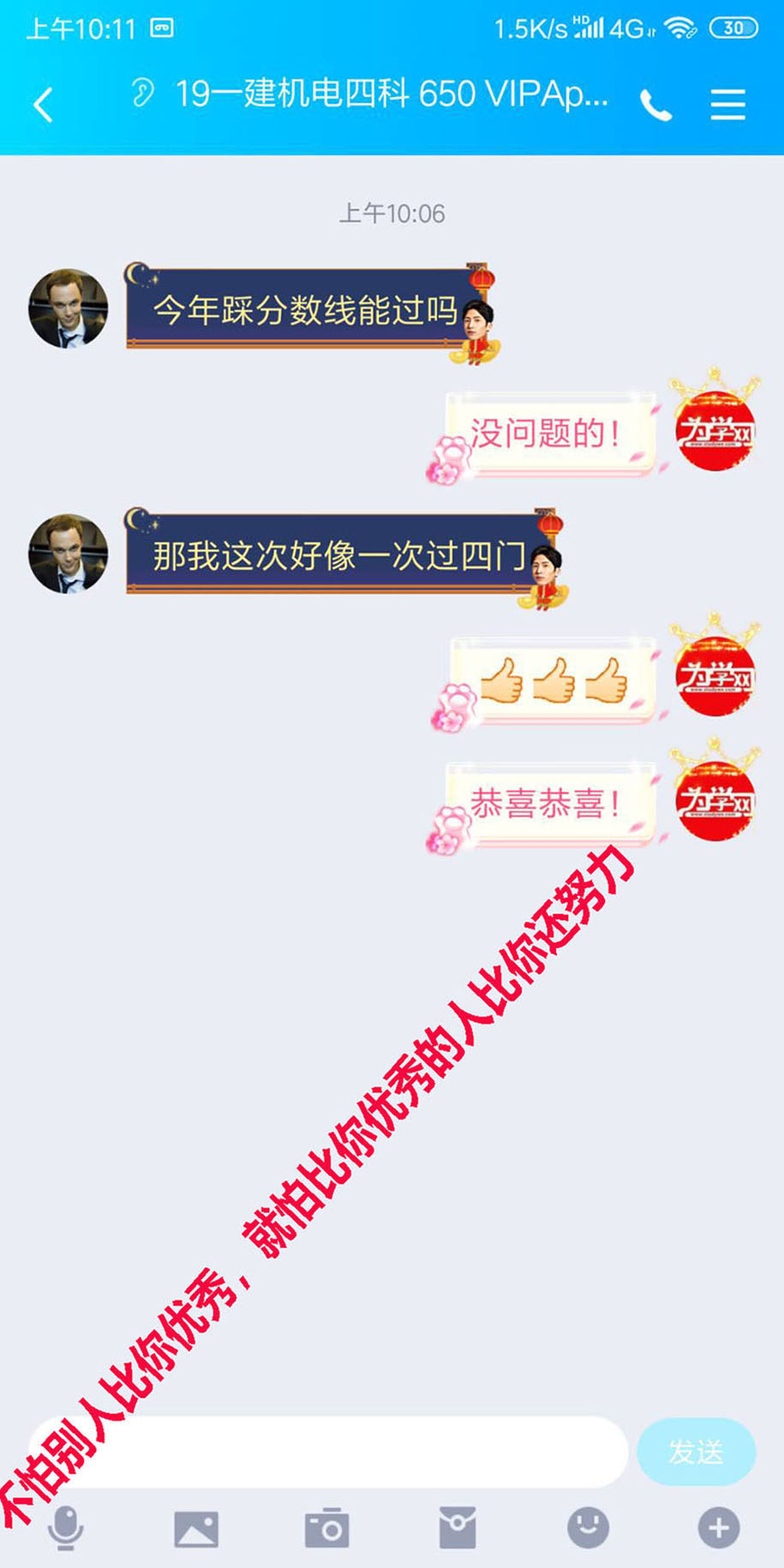
Task: Open the group chat settings menu
Action: pos(727,105)
